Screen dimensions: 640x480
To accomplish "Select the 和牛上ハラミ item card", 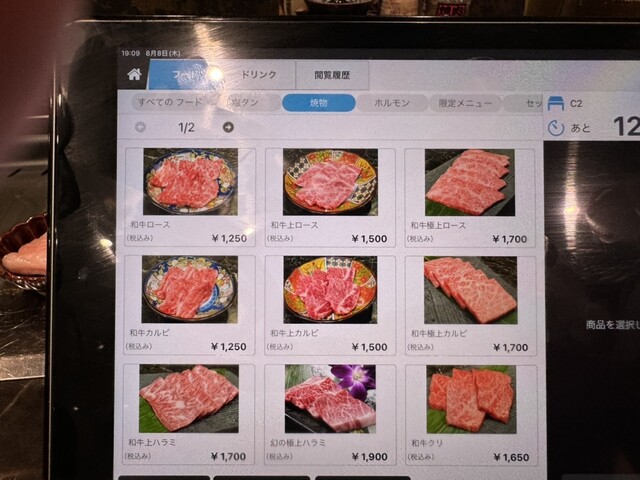I will pyautogui.click(x=190, y=413).
